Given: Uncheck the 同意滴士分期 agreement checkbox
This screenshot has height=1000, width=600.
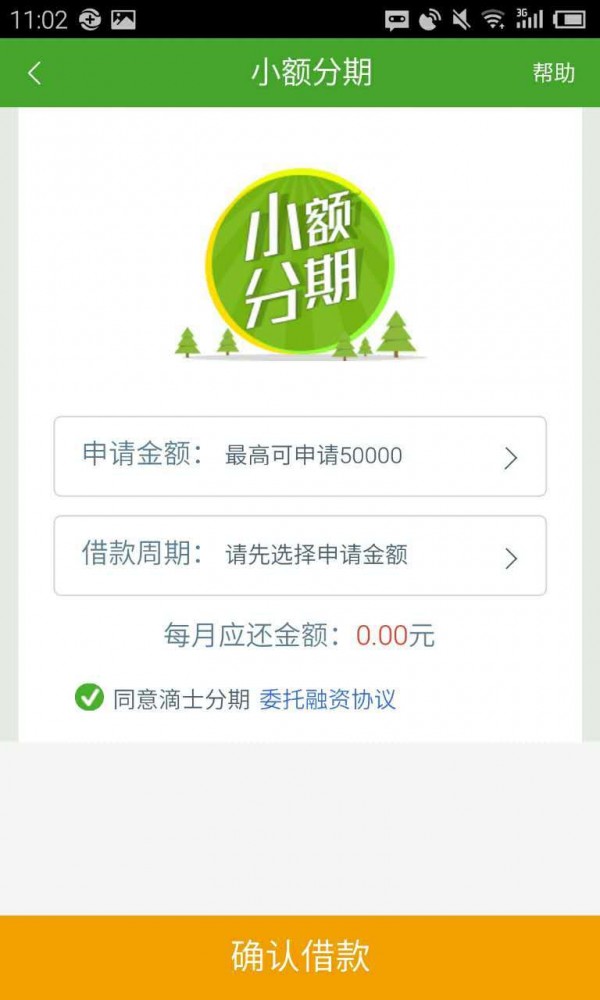Looking at the screenshot, I should coord(89,698).
